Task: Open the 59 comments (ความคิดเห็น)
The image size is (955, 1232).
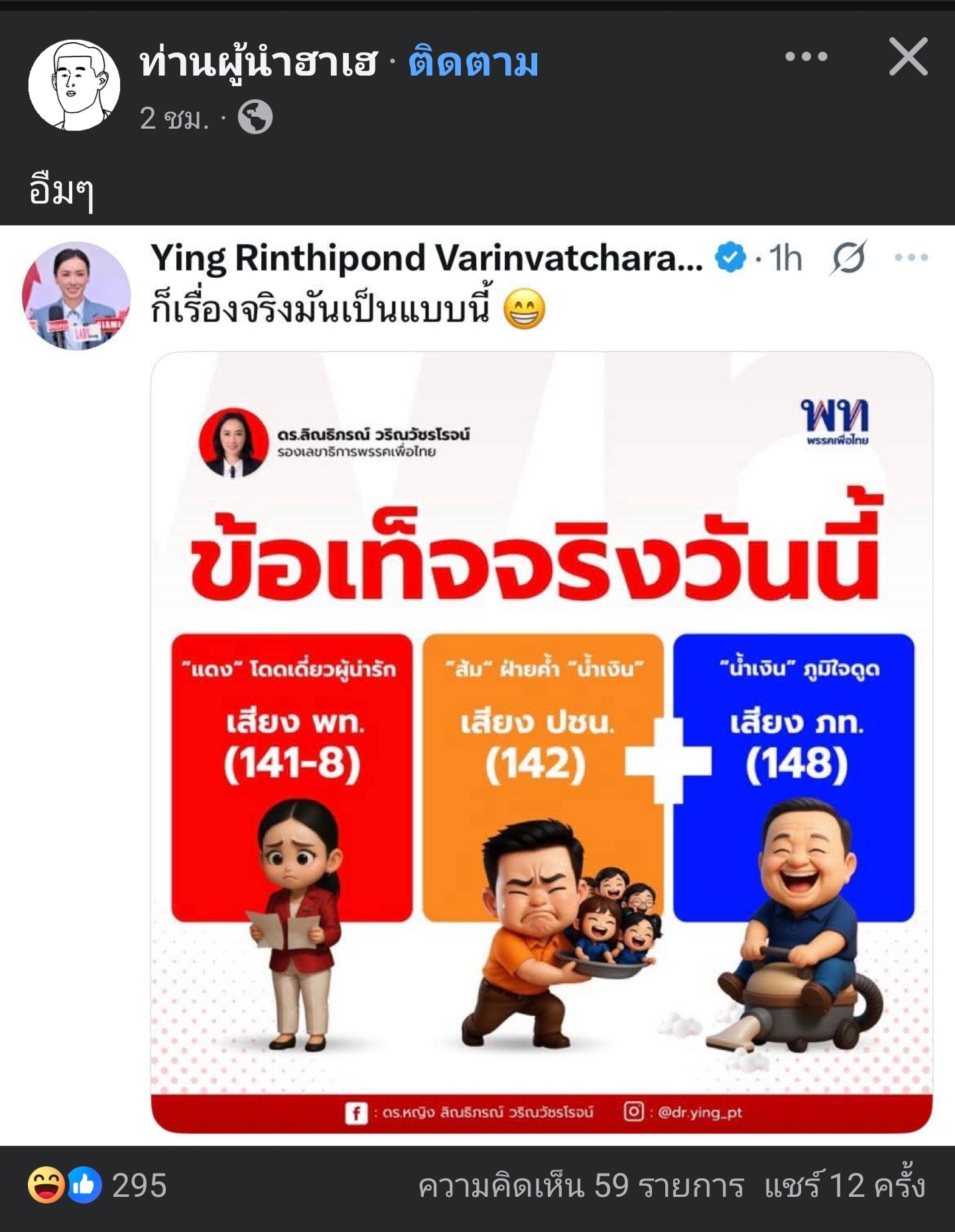Action: pyautogui.click(x=581, y=1185)
